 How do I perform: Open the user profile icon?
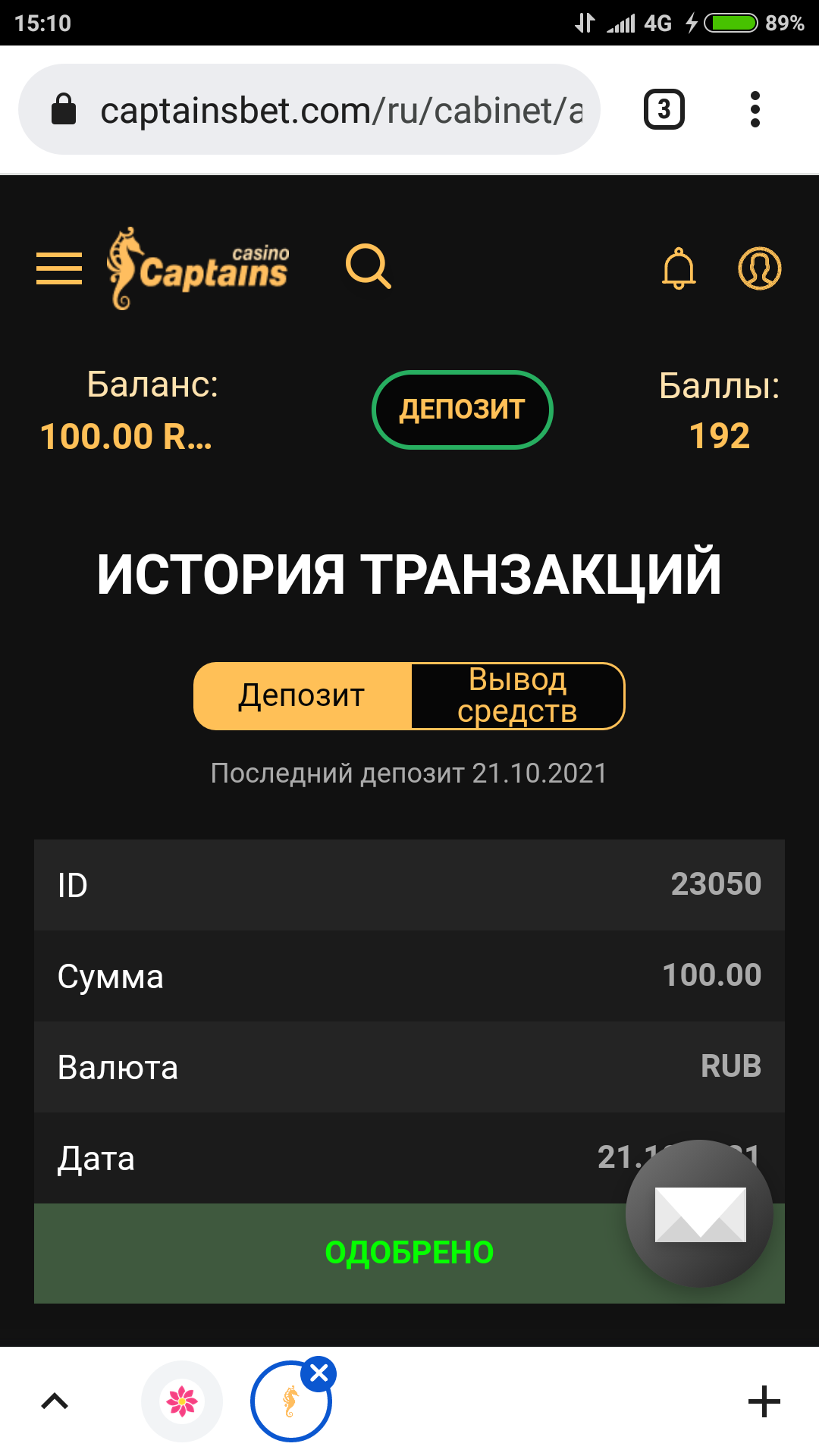click(x=759, y=268)
